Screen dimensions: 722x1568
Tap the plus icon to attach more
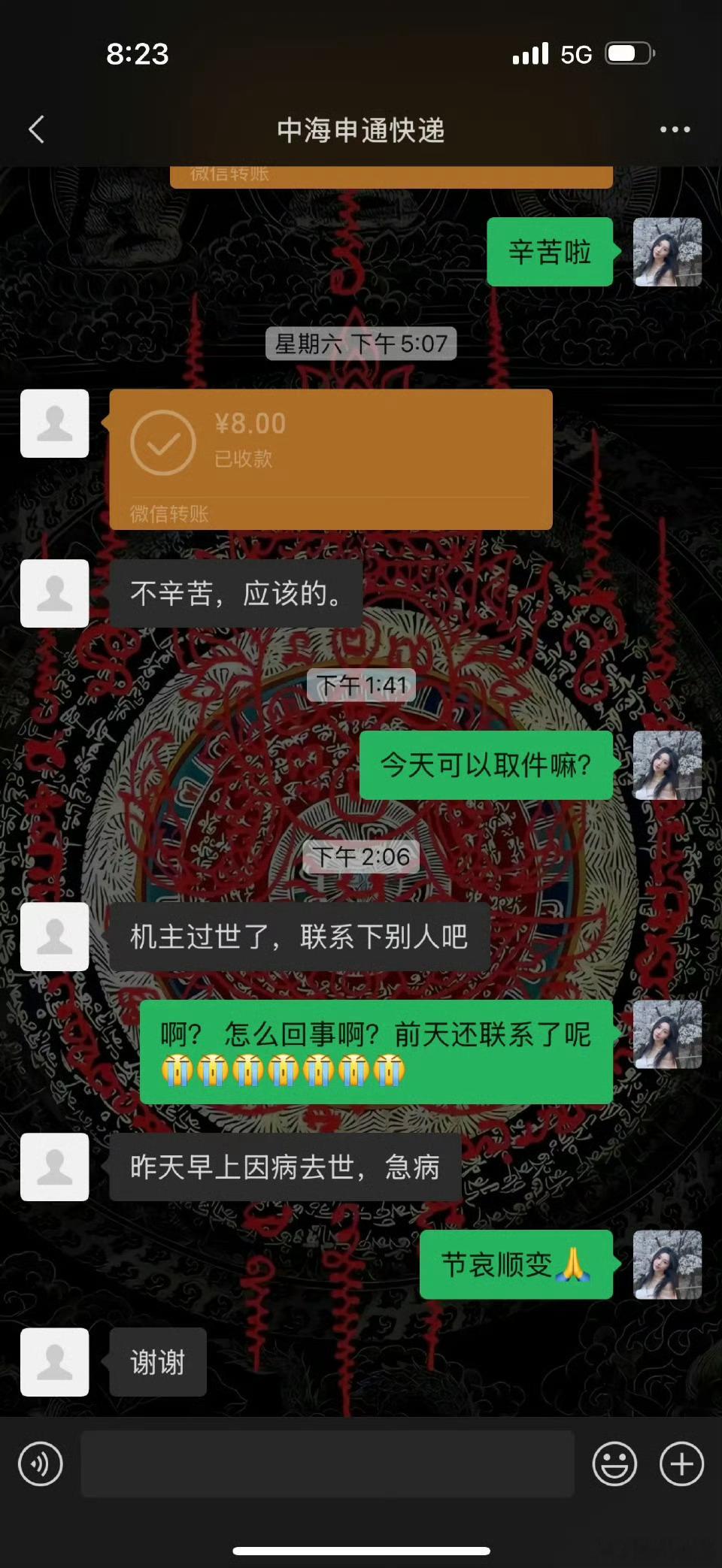pyautogui.click(x=681, y=1464)
